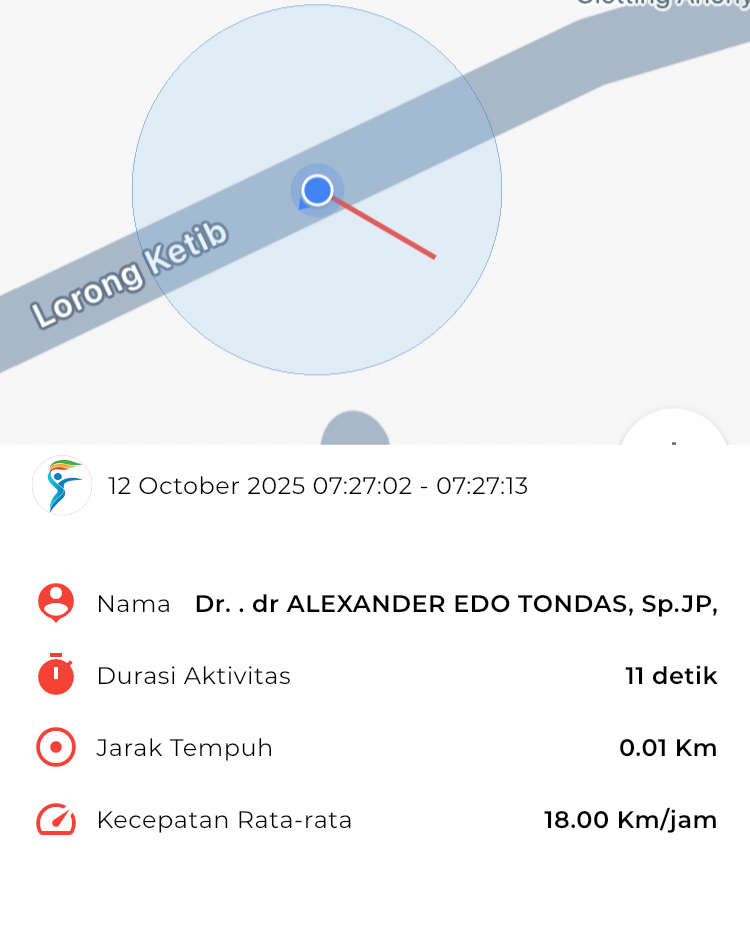Tap the partially hidden round map button
Viewport: 750px width, 926px height.
tap(674, 430)
